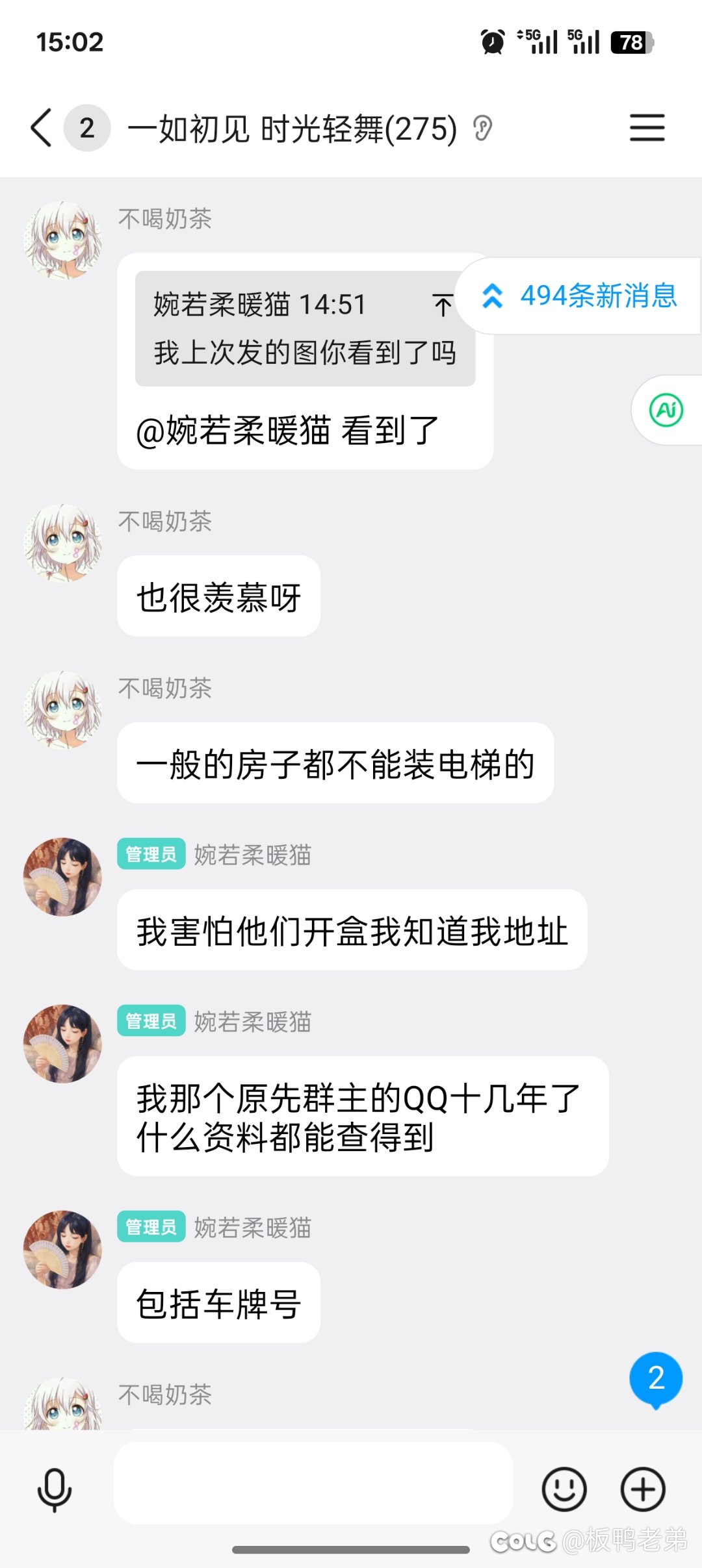Image resolution: width=702 pixels, height=1568 pixels.
Task: Open the AI assistant floating button
Action: point(666,411)
